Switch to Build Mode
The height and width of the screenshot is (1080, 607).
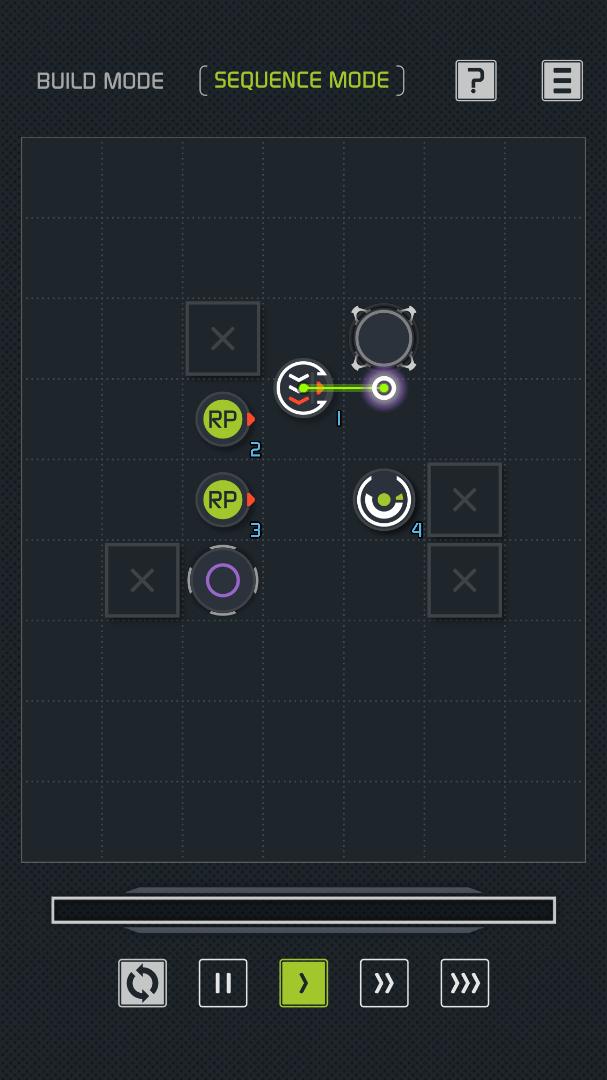(100, 81)
